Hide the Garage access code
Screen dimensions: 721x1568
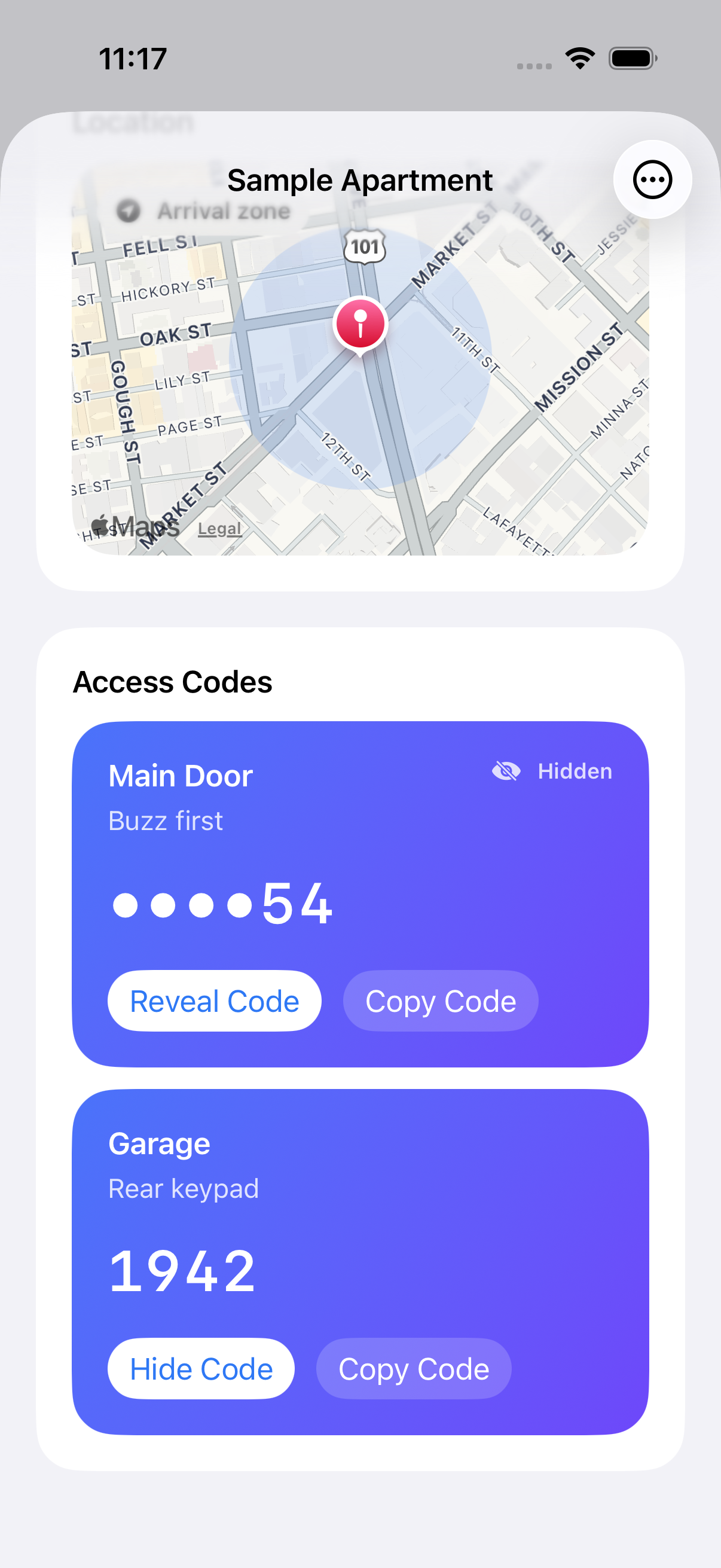pyautogui.click(x=201, y=1368)
